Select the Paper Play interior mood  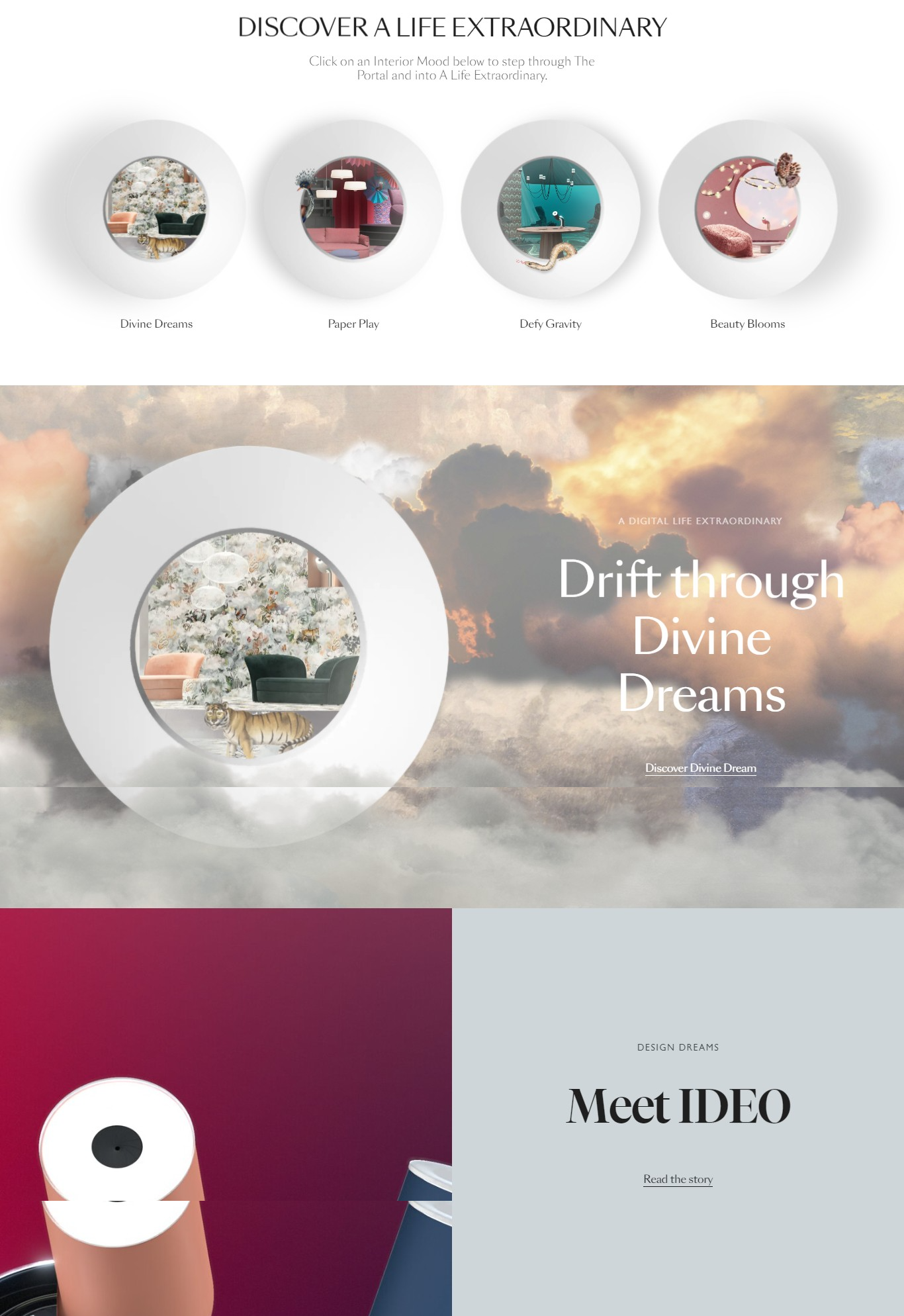pyautogui.click(x=353, y=209)
